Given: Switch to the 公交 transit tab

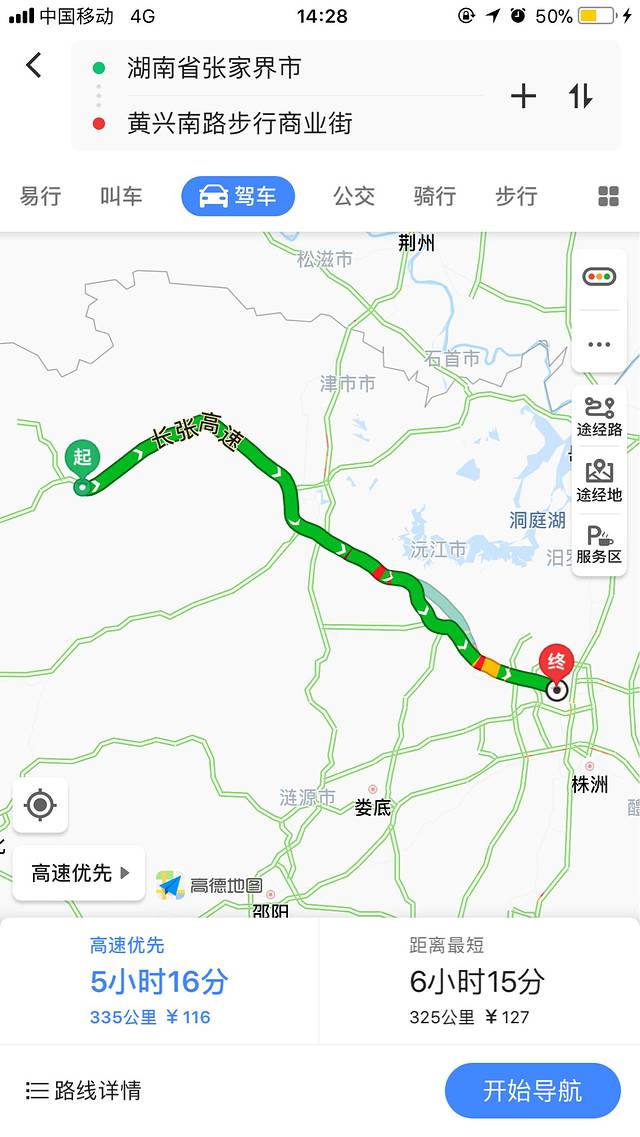Looking at the screenshot, I should pyautogui.click(x=354, y=196).
